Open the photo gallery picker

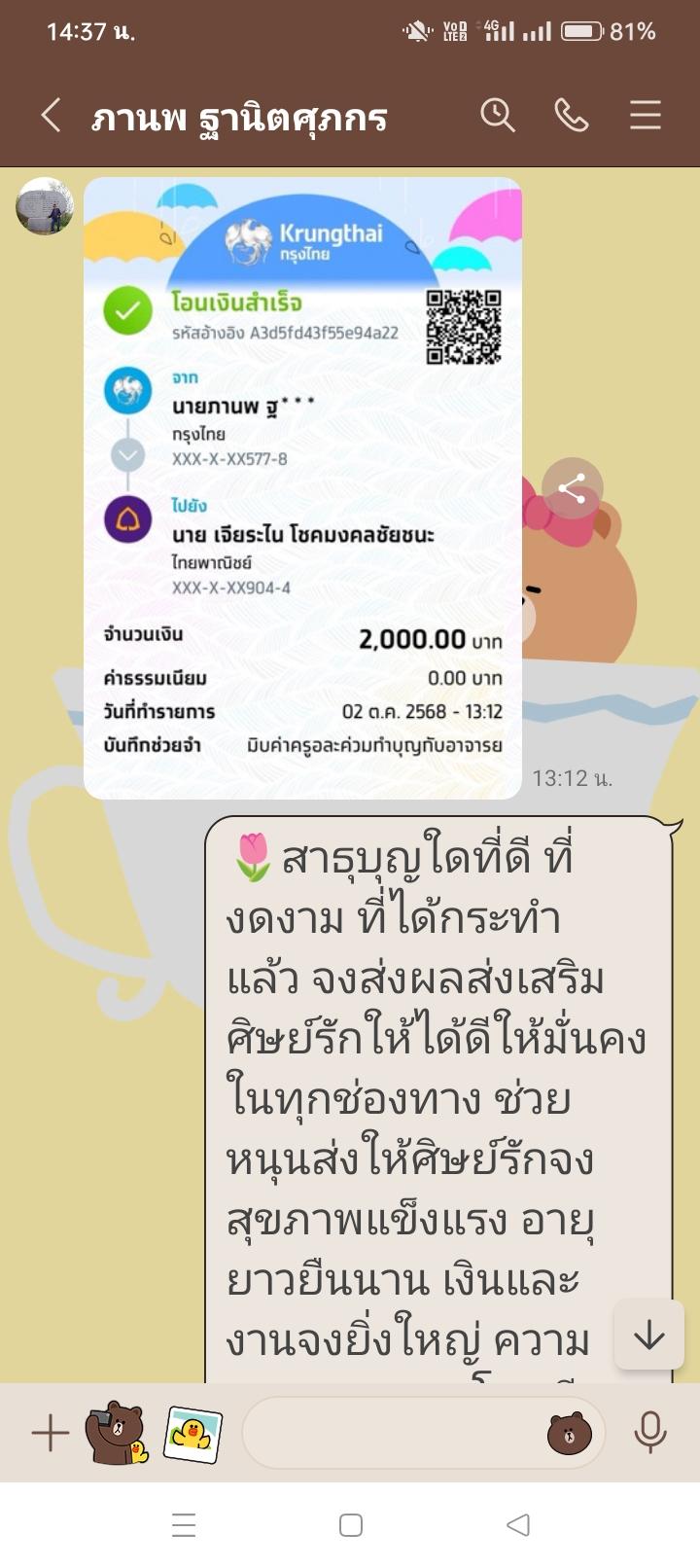[192, 1433]
